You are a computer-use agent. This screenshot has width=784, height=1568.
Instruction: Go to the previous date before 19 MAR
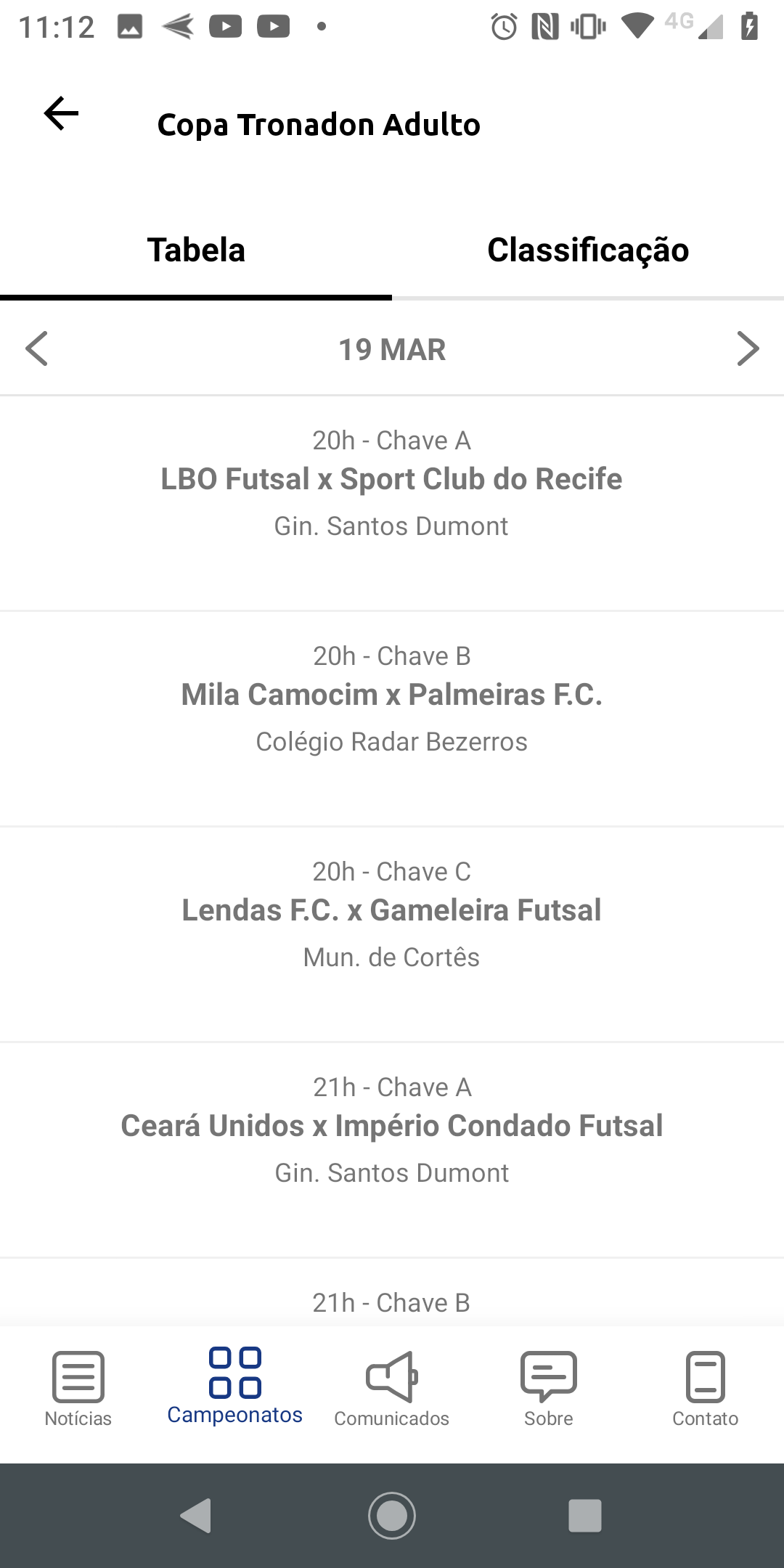pyautogui.click(x=36, y=348)
